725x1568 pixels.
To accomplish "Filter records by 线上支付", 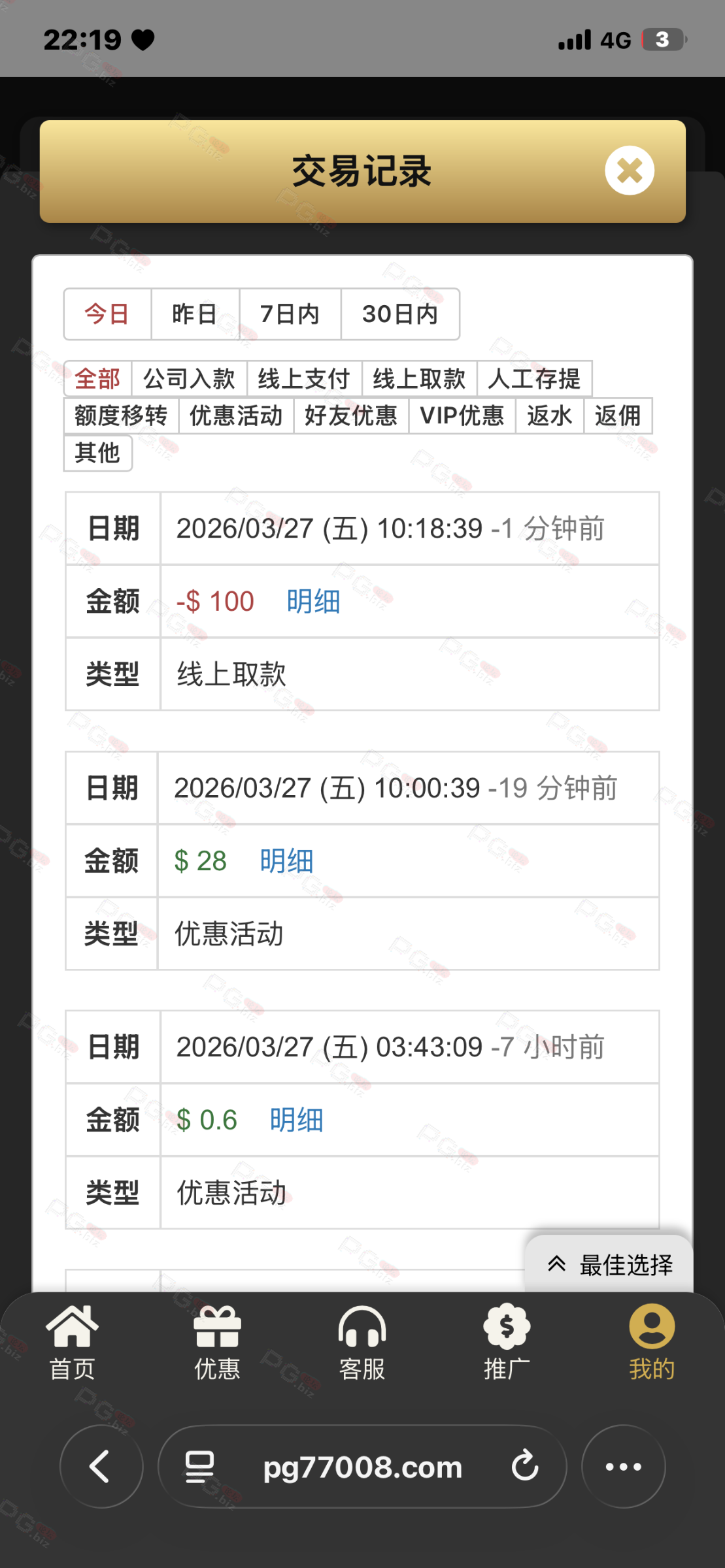I will [x=304, y=379].
